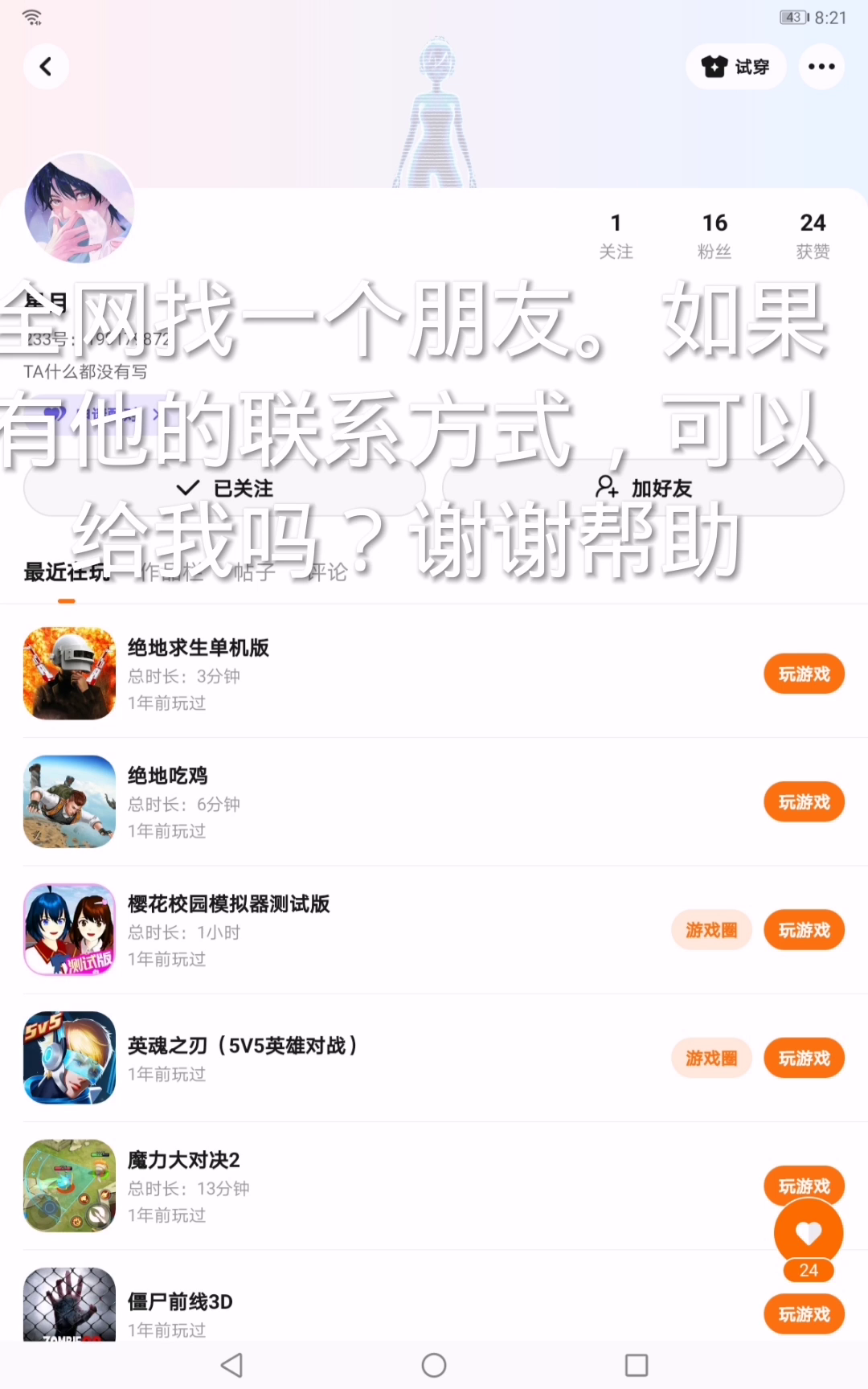Open 游戏圈 for 英魂之刃
868x1389 pixels.
coord(711,1058)
